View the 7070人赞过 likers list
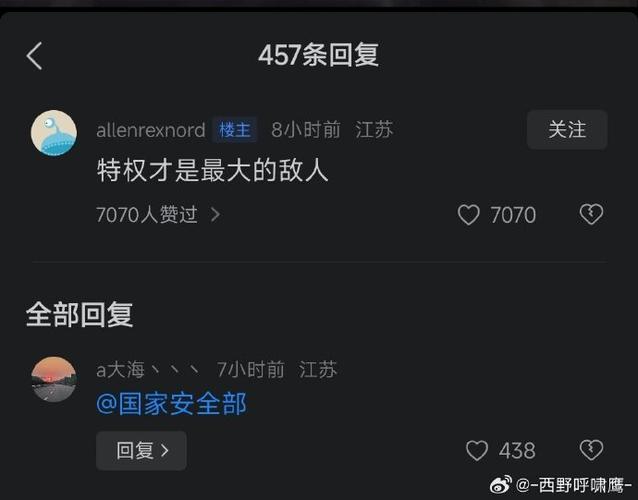Image resolution: width=638 pixels, height=500 pixels. pos(158,215)
